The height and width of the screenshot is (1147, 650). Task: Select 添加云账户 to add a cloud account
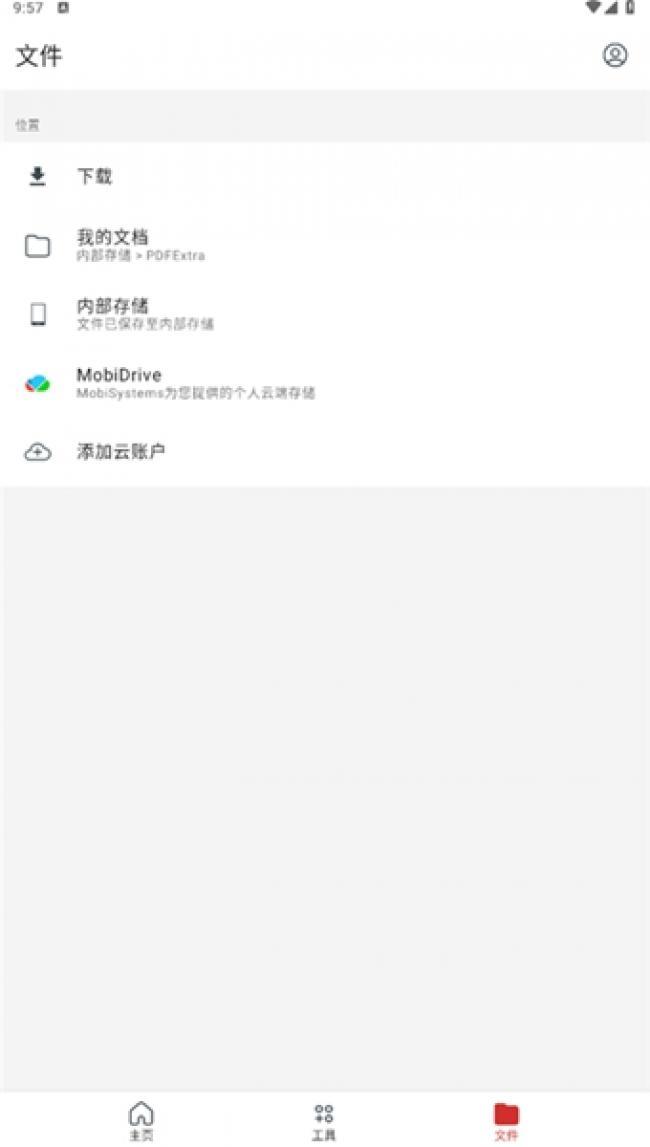tap(325, 451)
